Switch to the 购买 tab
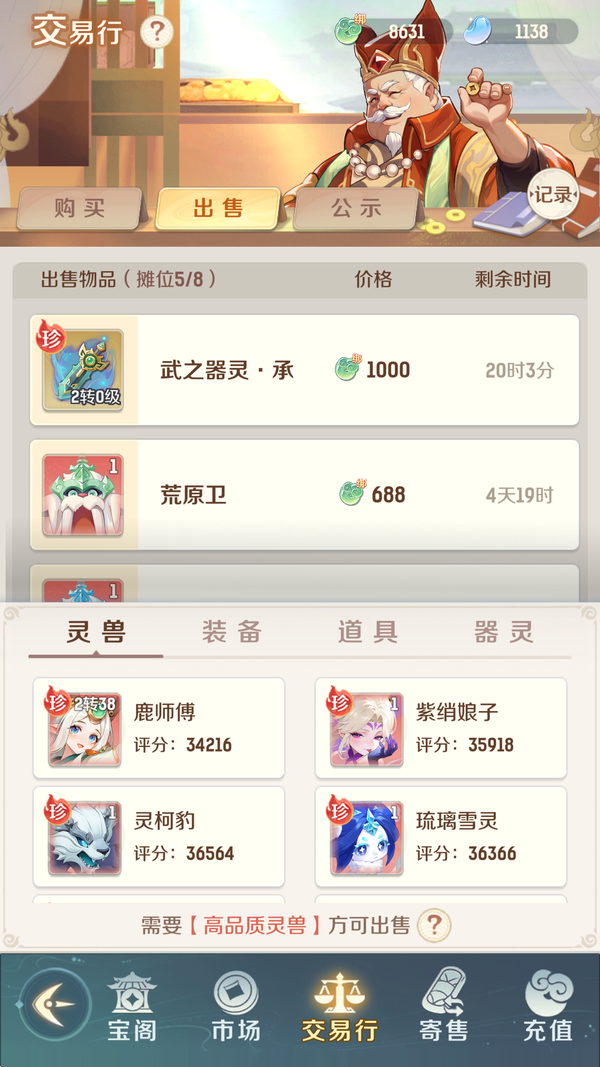The image size is (600, 1067). (79, 209)
